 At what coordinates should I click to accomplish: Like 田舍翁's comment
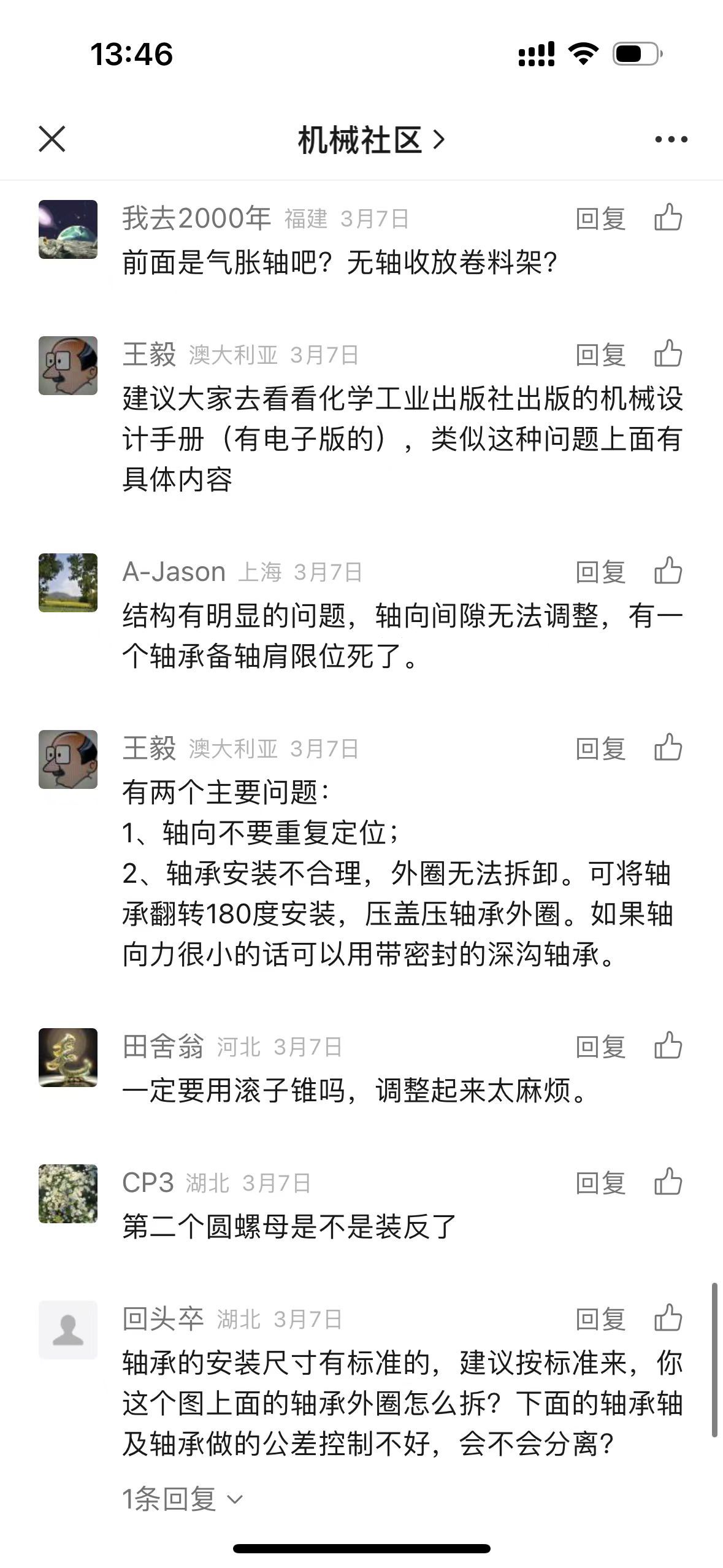pos(668,1046)
